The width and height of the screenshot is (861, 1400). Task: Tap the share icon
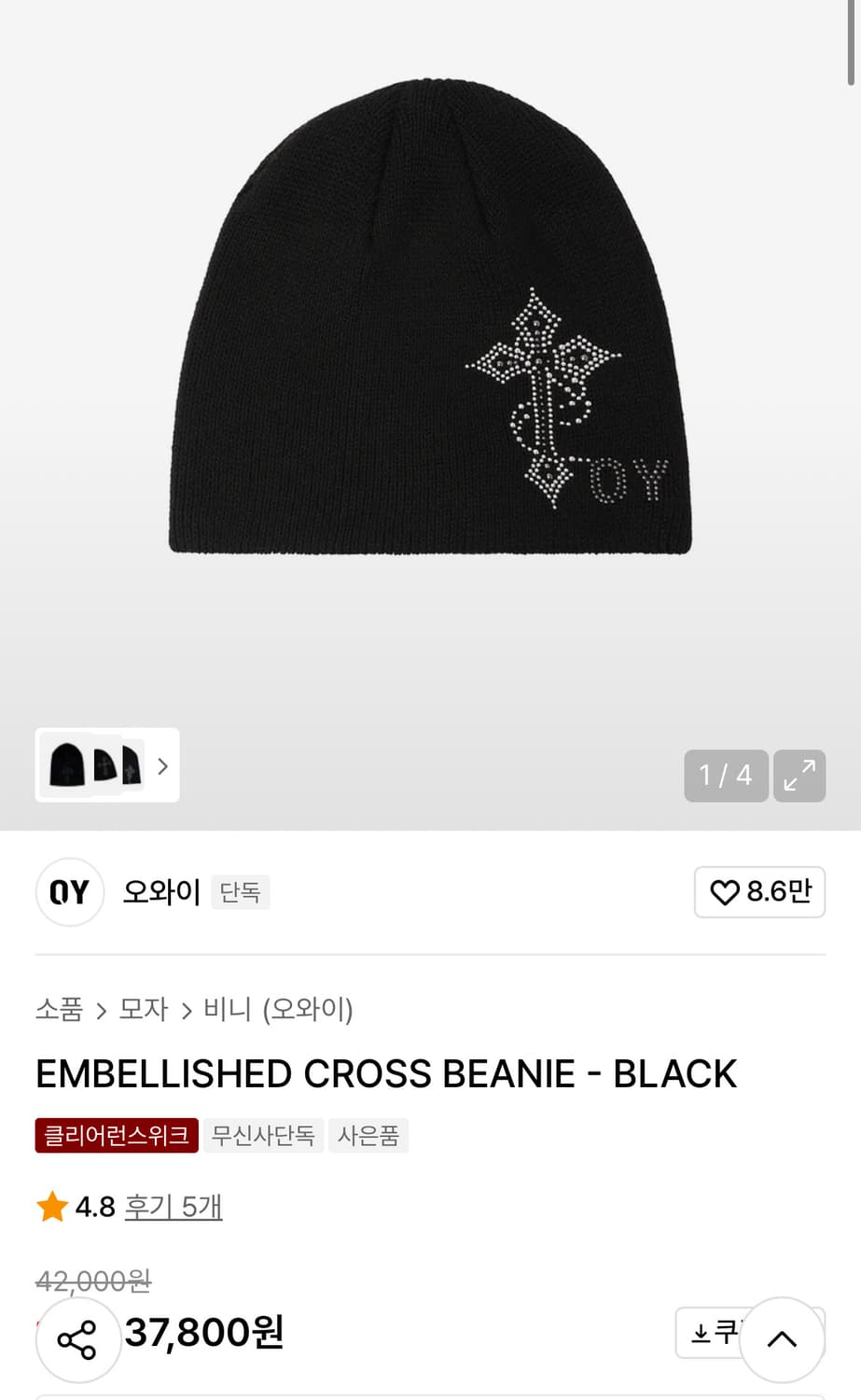[x=78, y=1339]
